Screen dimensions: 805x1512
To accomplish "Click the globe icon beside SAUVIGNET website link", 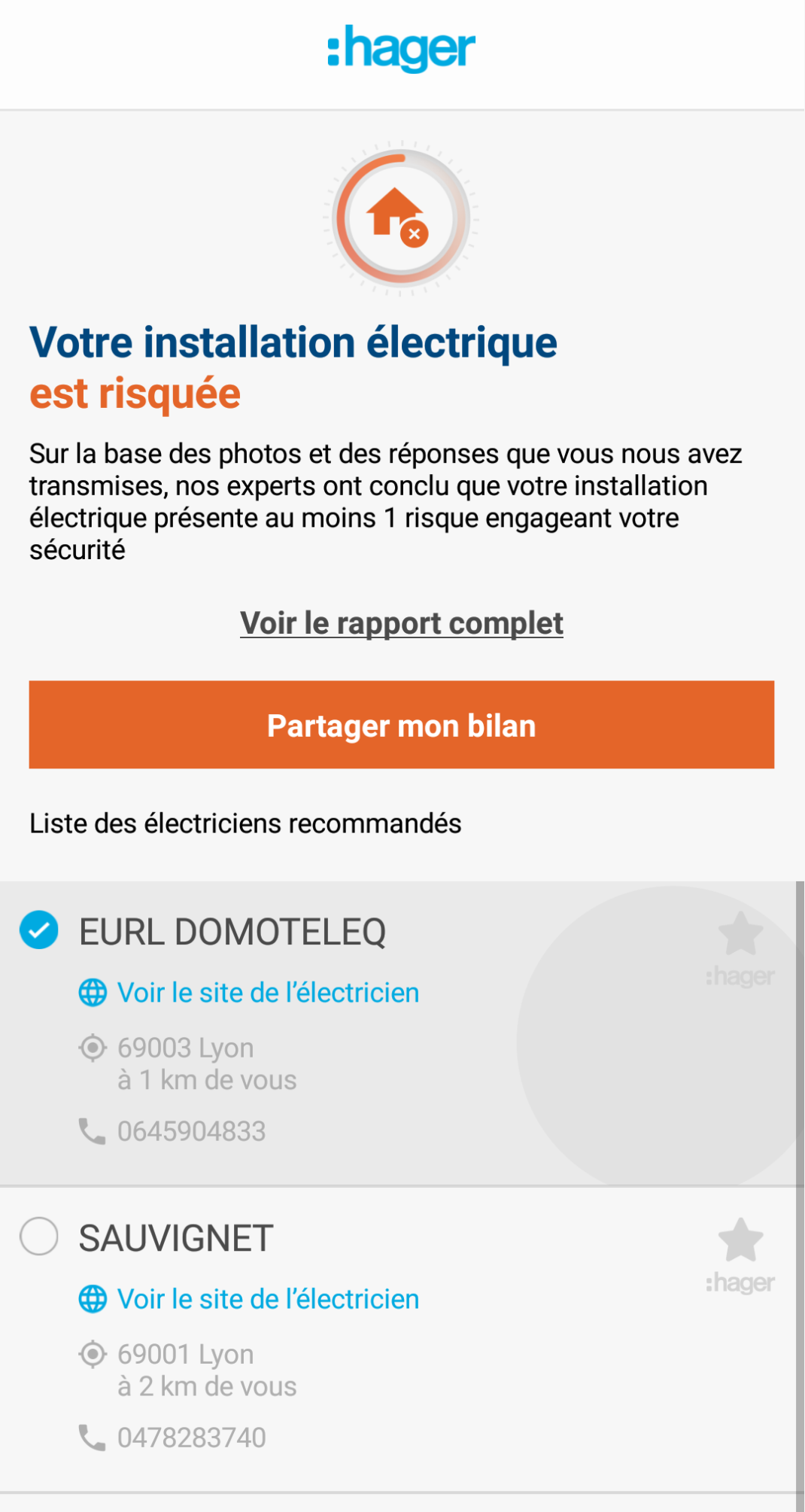I will click(92, 1298).
